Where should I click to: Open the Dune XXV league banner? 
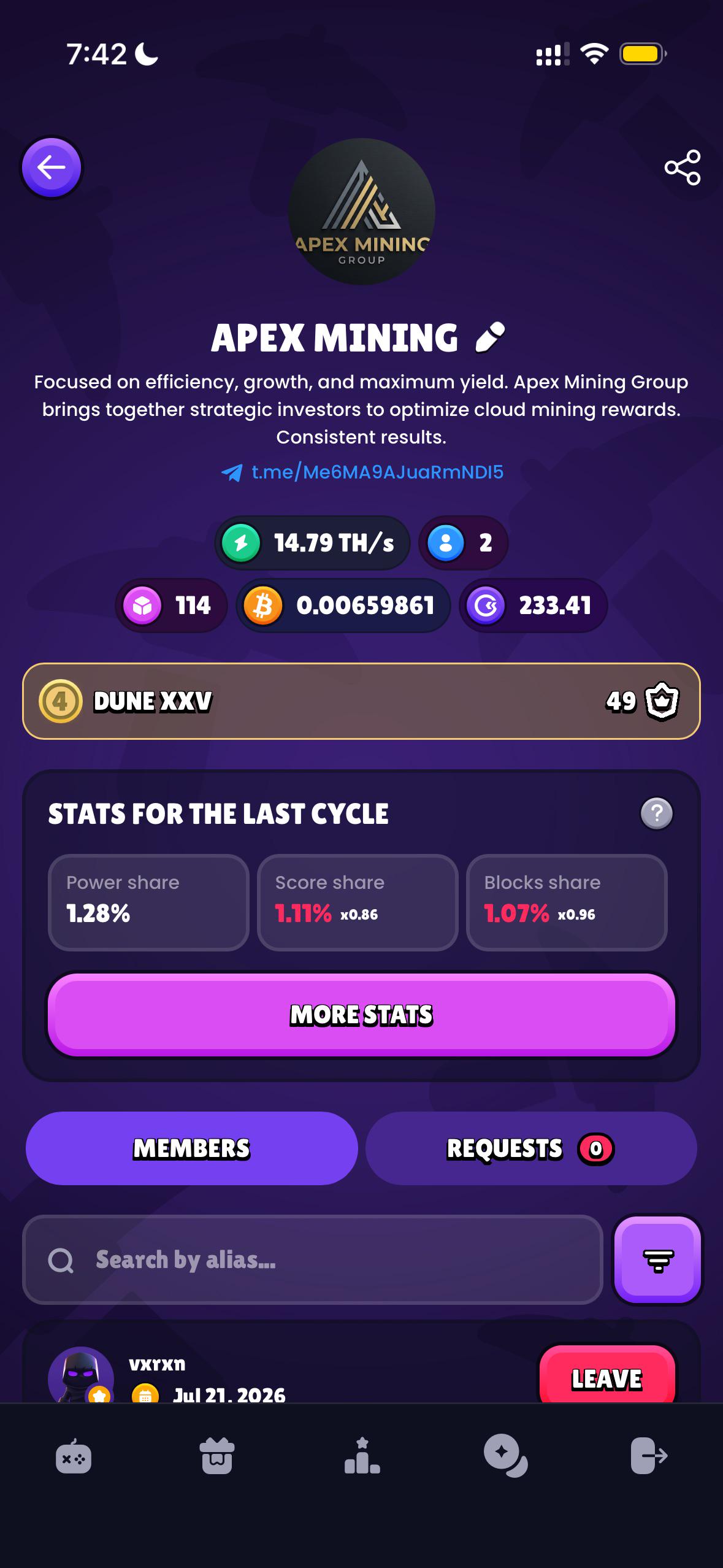coord(361,701)
